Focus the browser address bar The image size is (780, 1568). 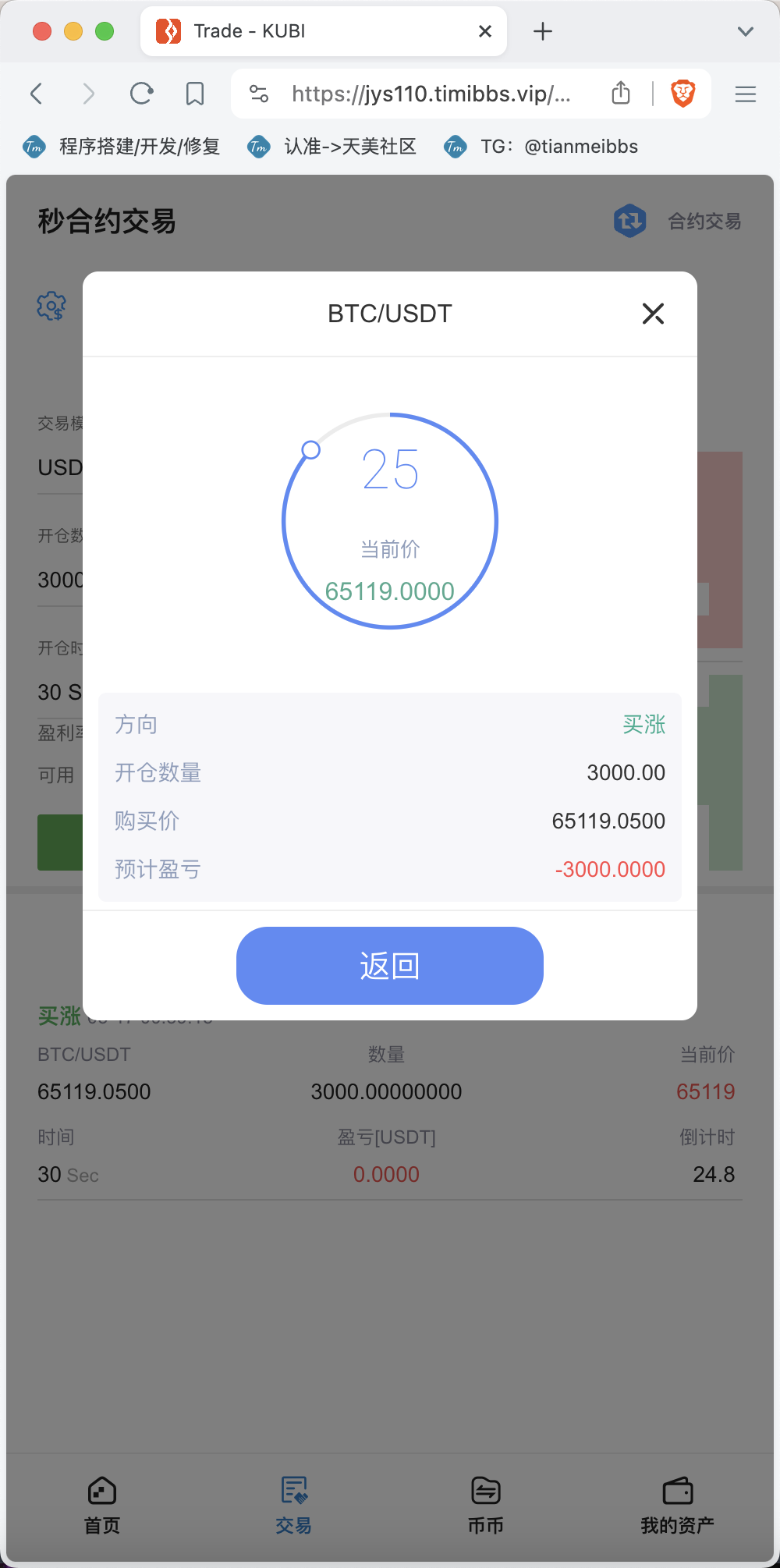tap(430, 94)
